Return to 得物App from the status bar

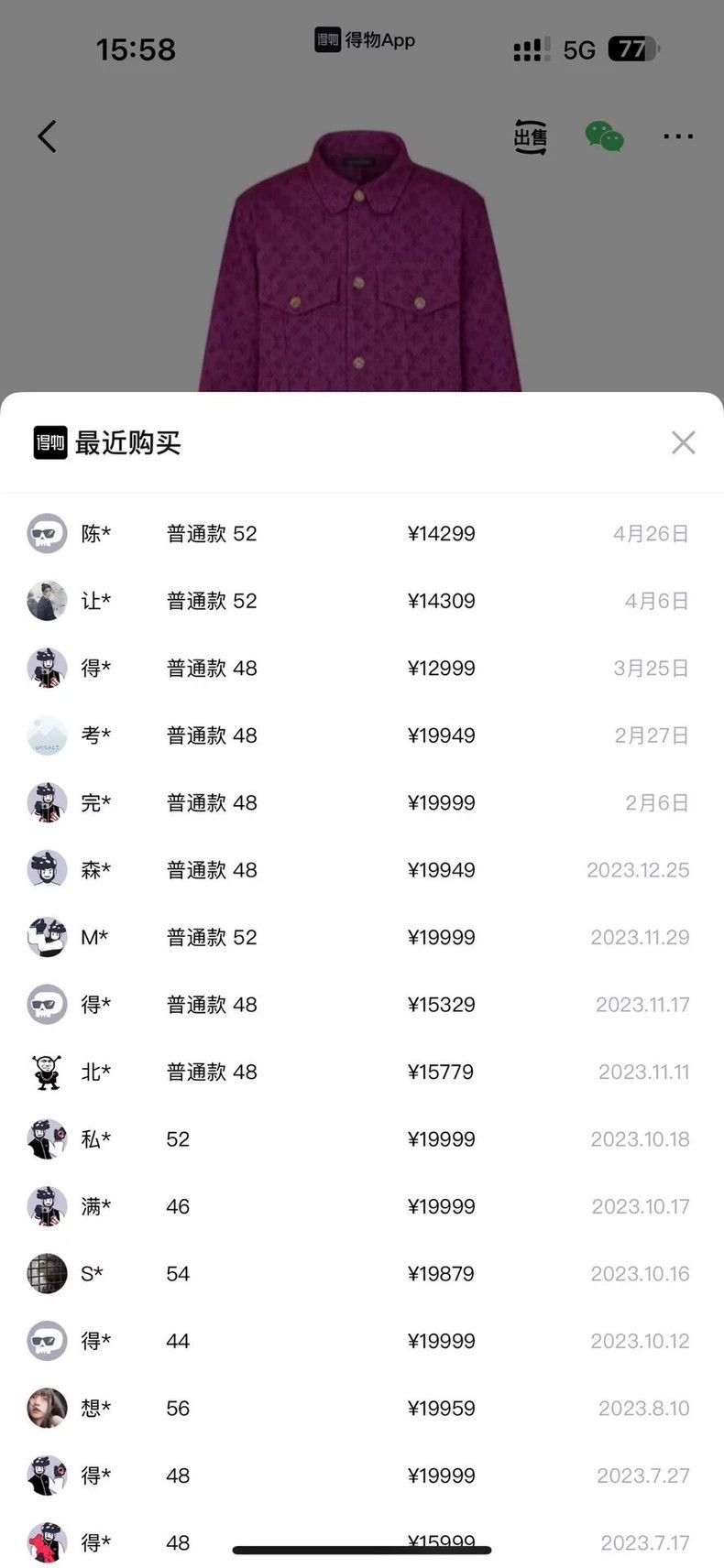coord(365,40)
